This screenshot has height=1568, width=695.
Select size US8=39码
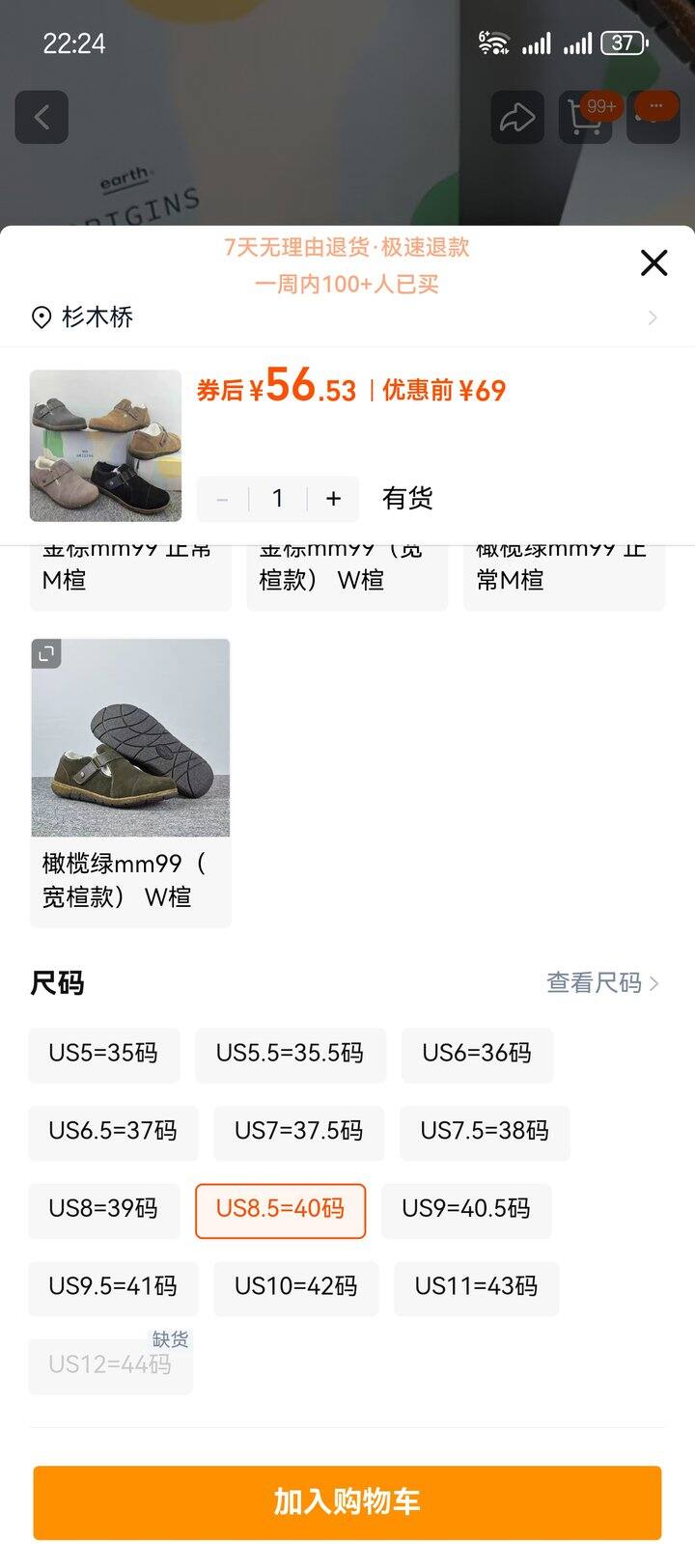pyautogui.click(x=103, y=1209)
